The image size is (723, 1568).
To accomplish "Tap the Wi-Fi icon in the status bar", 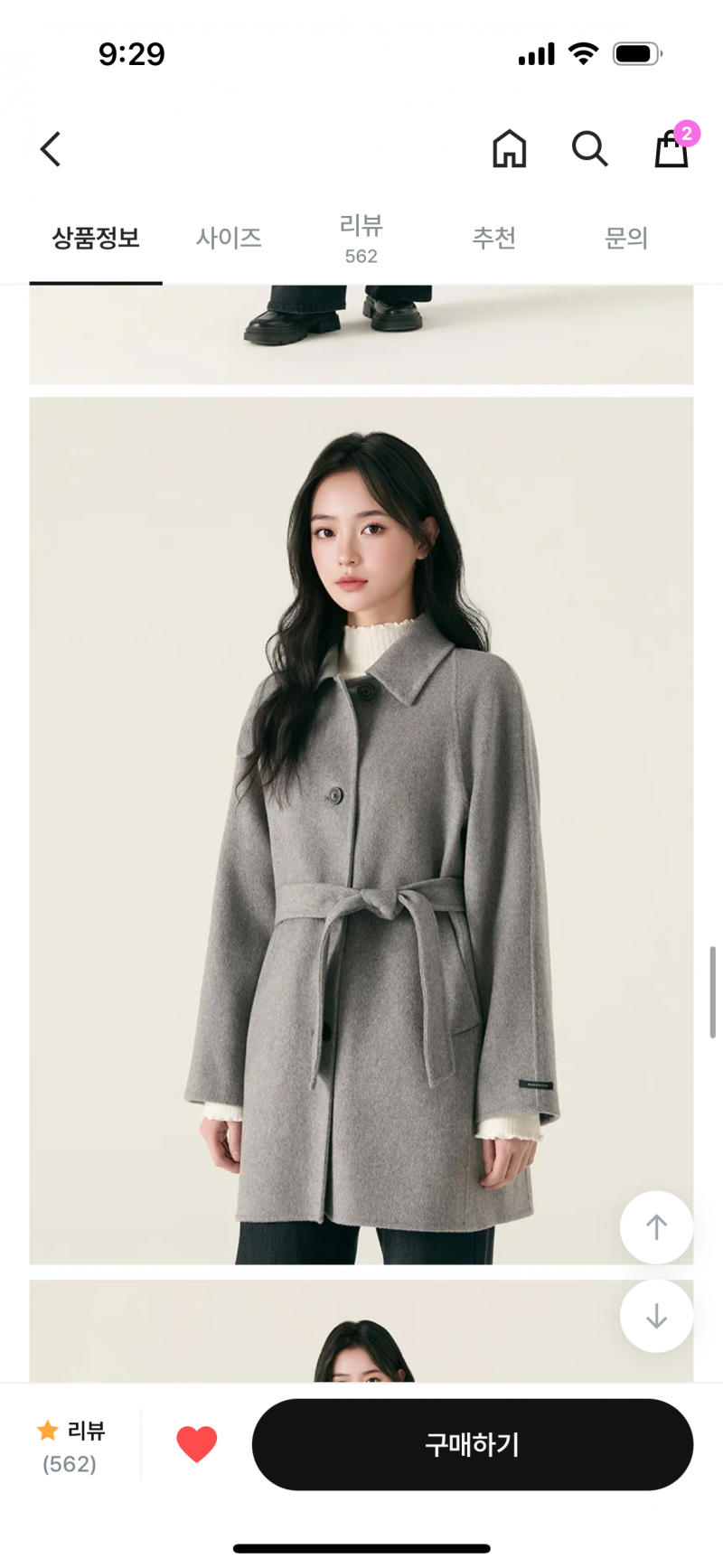I will click(583, 52).
